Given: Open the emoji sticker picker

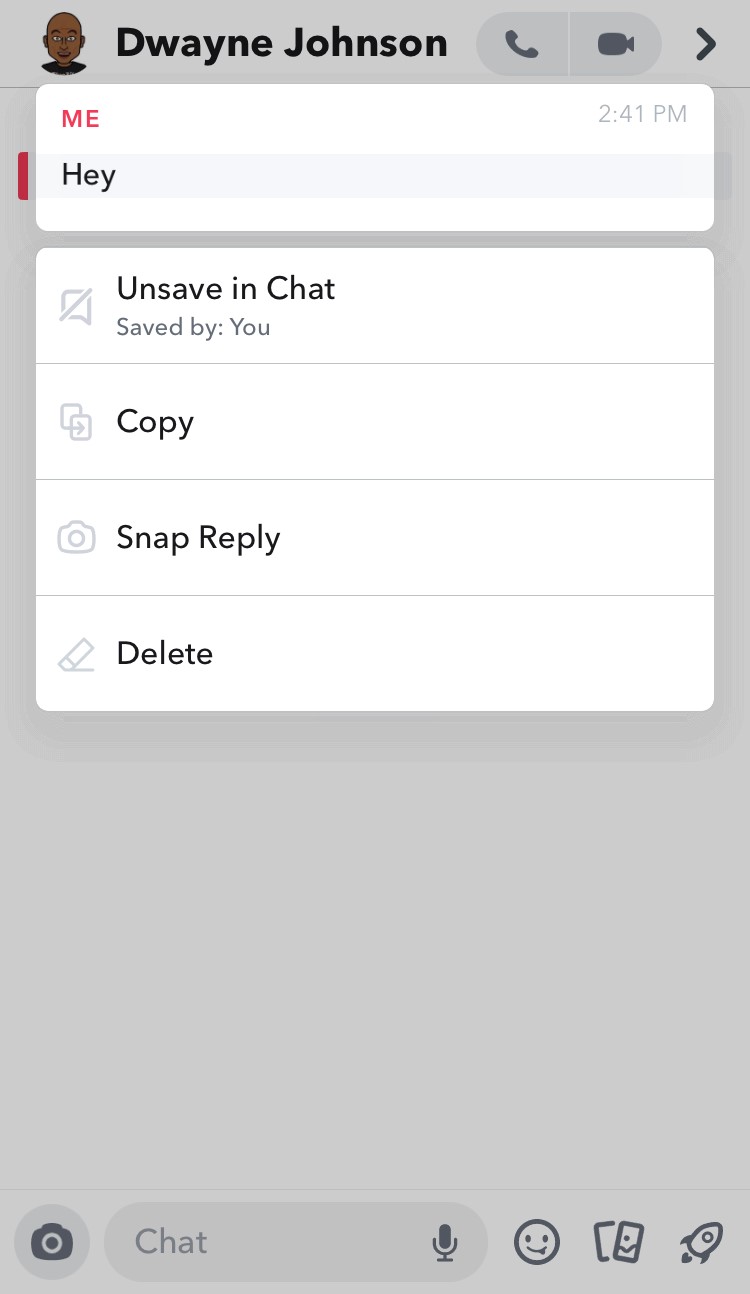Looking at the screenshot, I should [x=537, y=1243].
